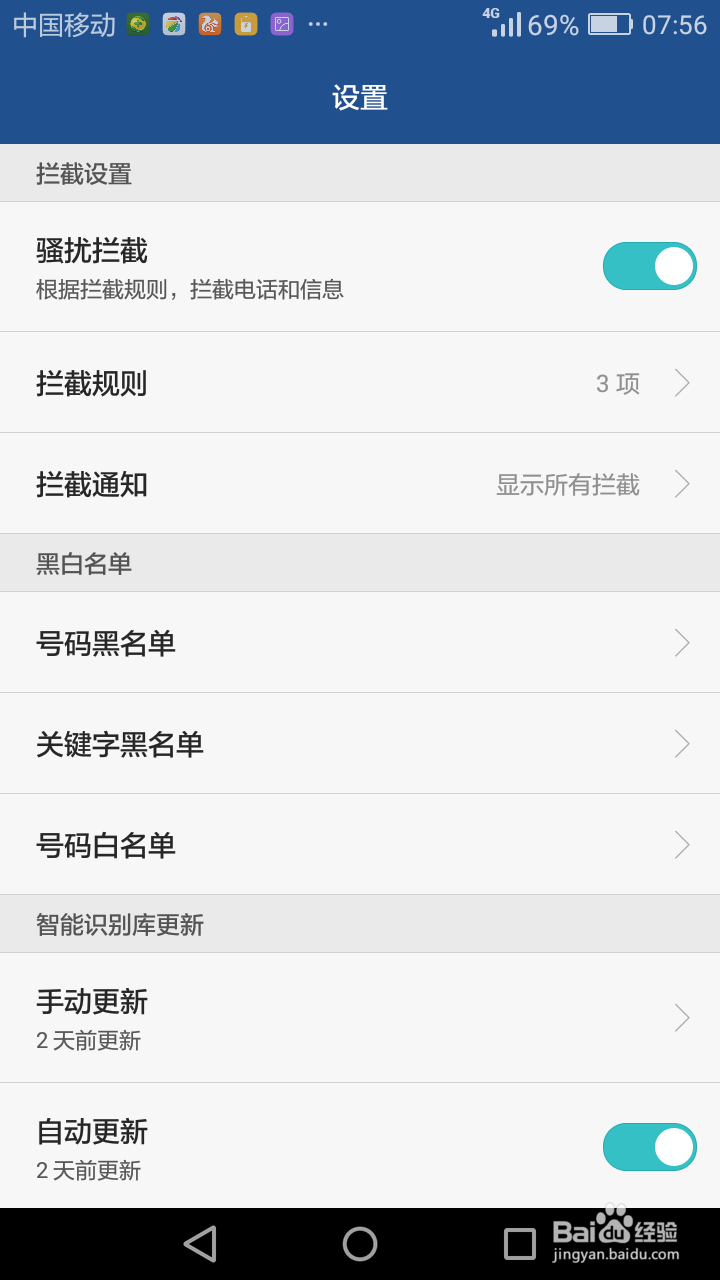Tap the green coin notification icon

point(138,24)
